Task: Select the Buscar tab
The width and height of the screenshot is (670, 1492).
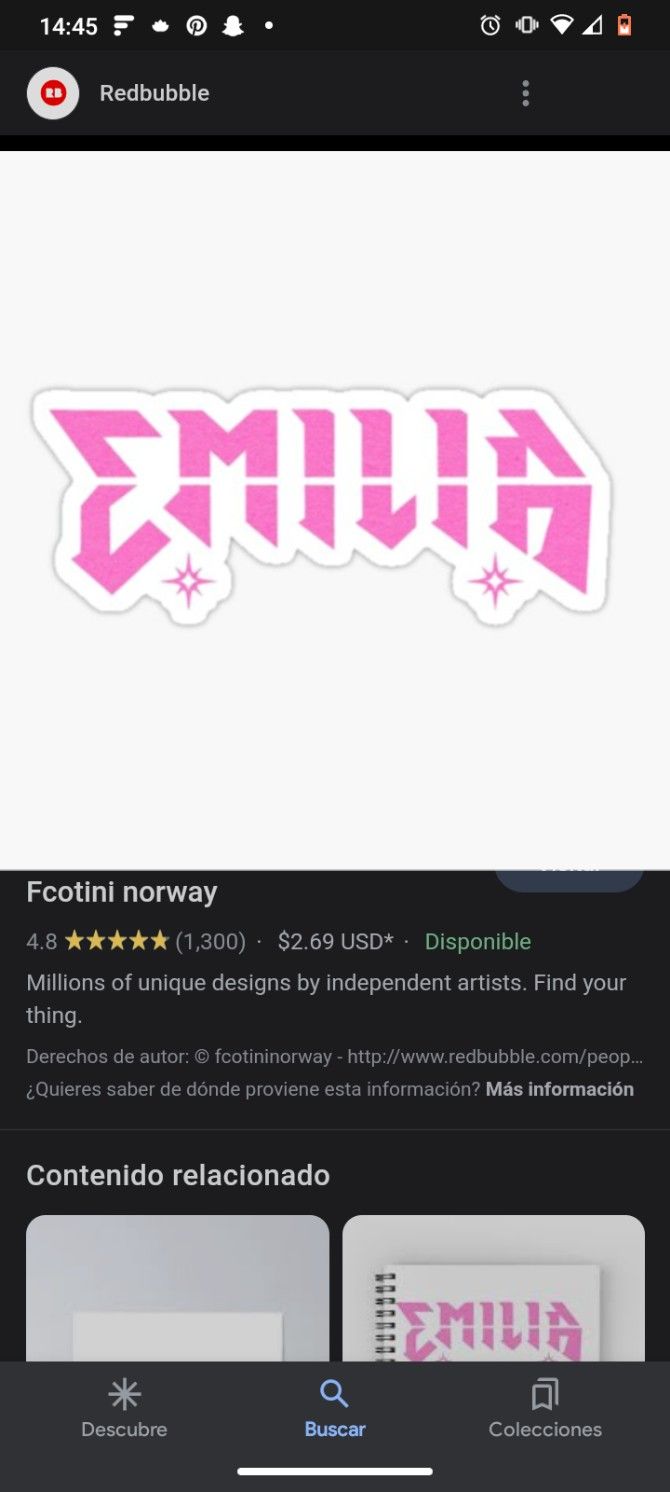Action: coord(334,1409)
